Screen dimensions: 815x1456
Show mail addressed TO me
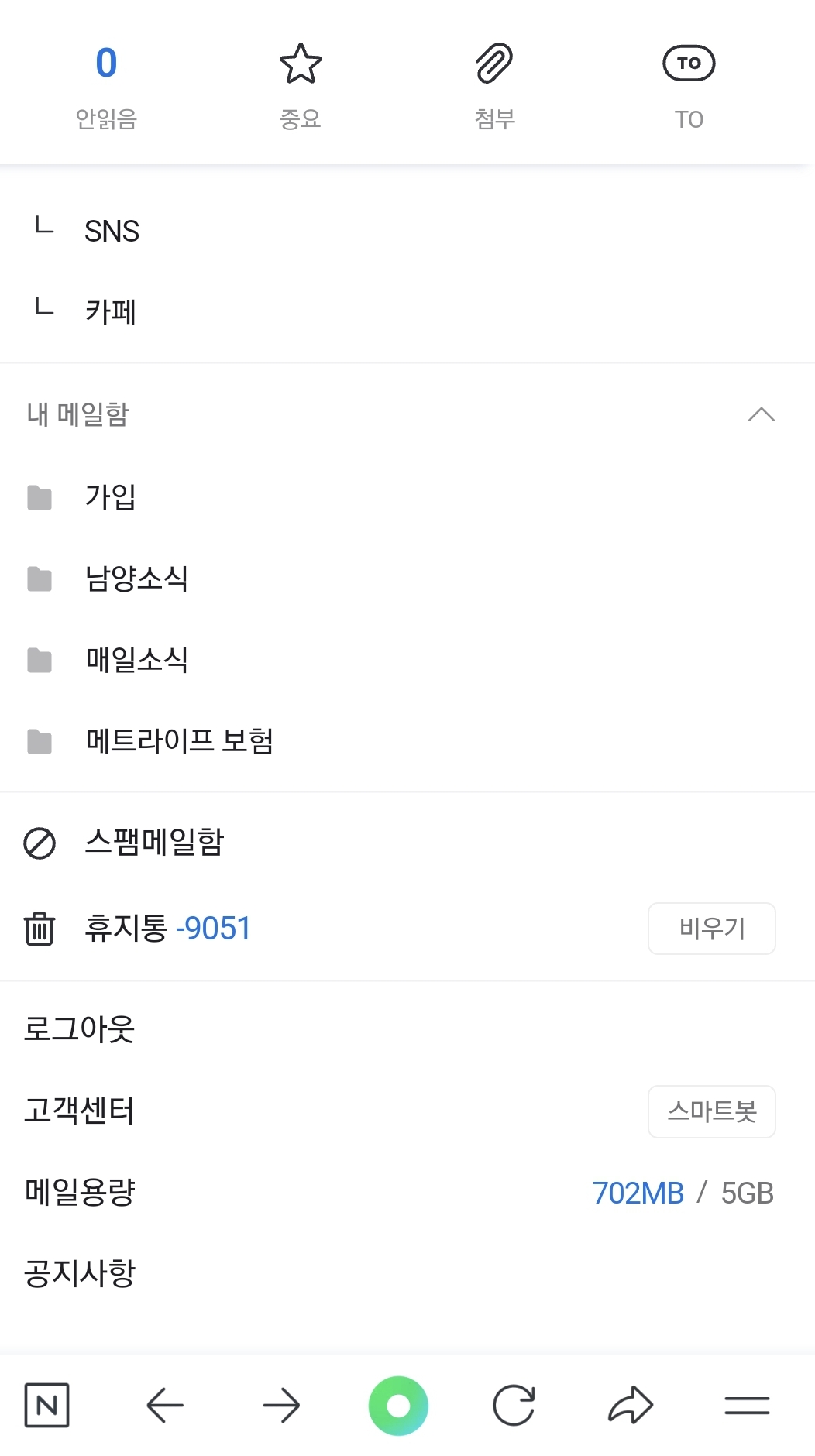click(x=689, y=85)
